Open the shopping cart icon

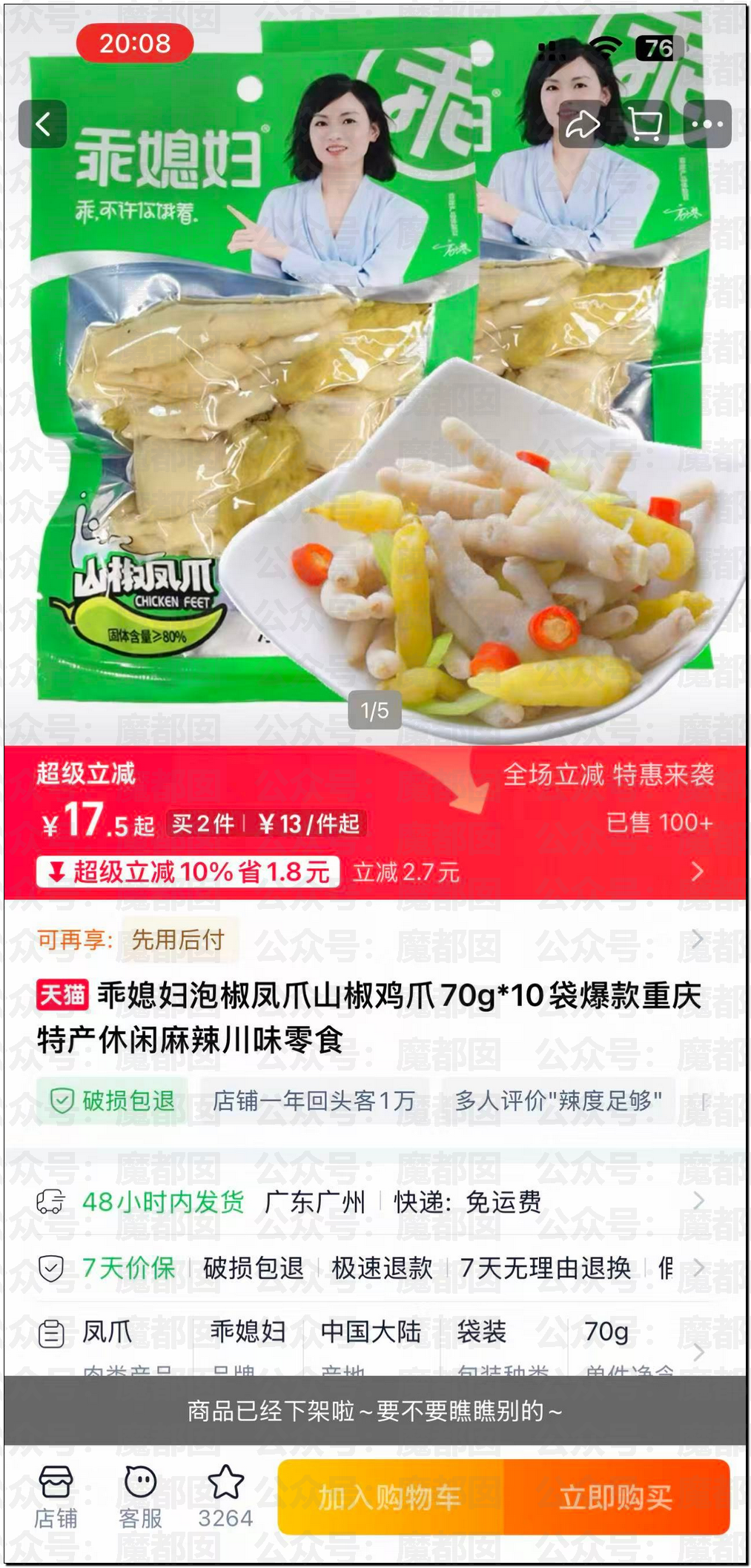645,124
